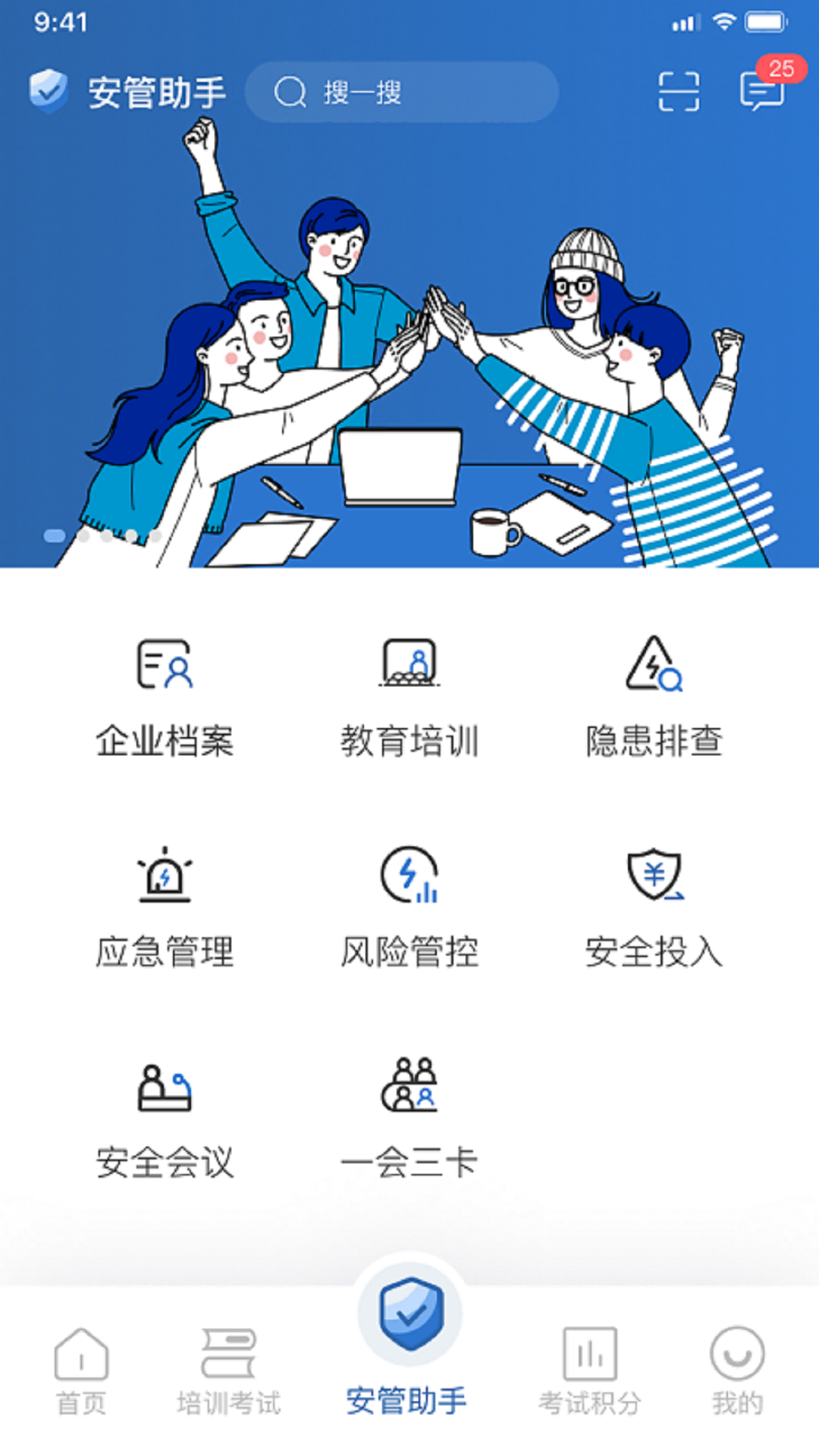Open 企业档案 enterprise archives
Viewport: 819px width, 1456px height.
(x=165, y=698)
